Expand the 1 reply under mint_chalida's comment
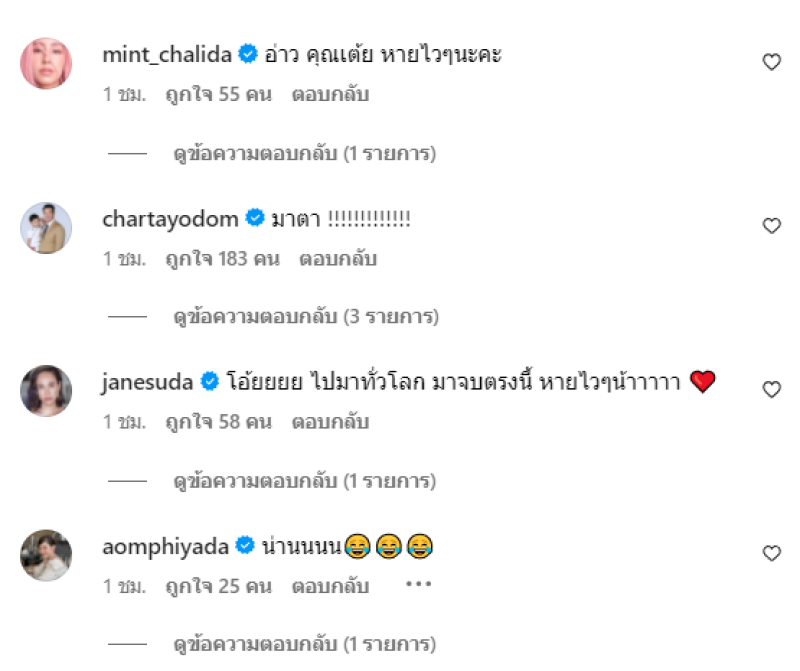The height and width of the screenshot is (671, 800). tap(305, 154)
